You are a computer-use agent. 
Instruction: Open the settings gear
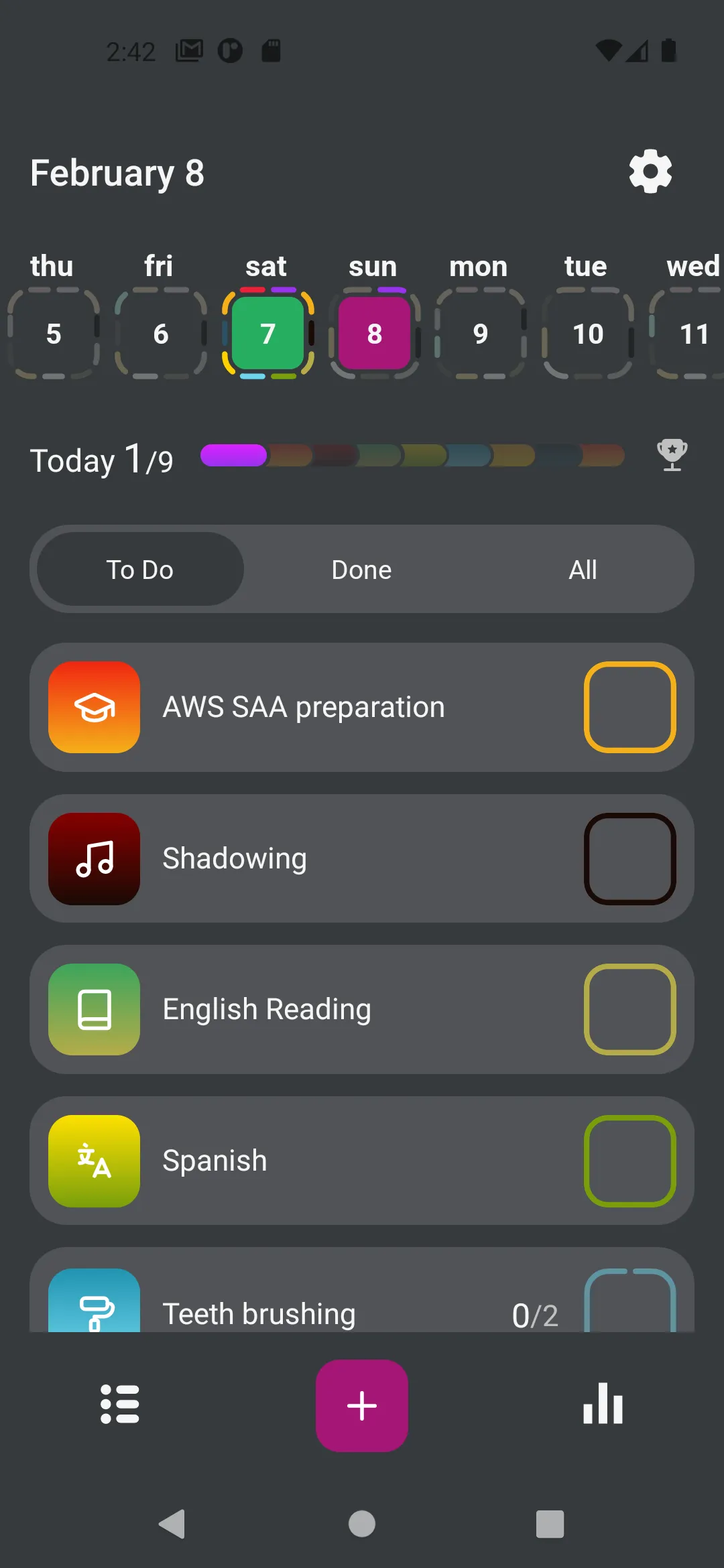[x=650, y=171]
